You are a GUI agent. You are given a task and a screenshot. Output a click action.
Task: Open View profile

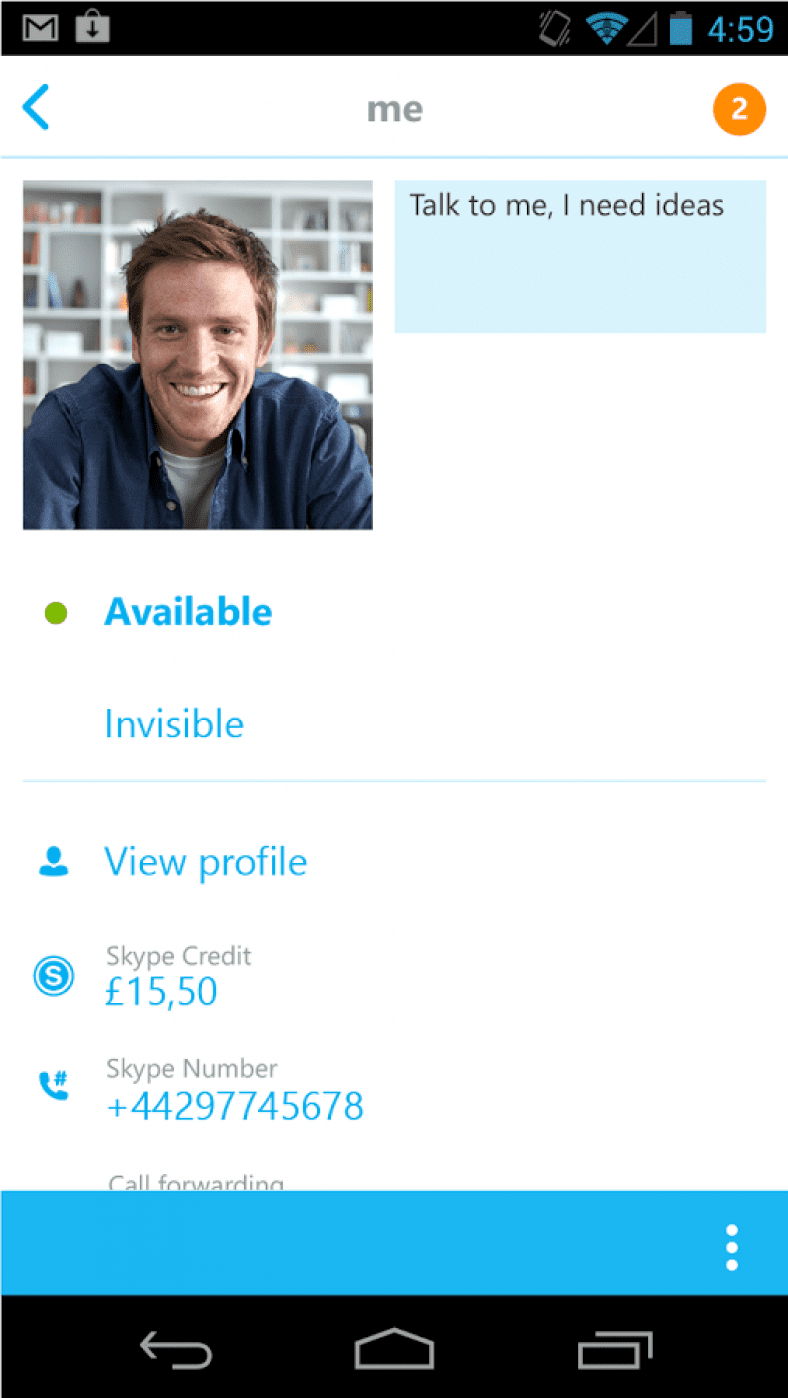point(205,861)
